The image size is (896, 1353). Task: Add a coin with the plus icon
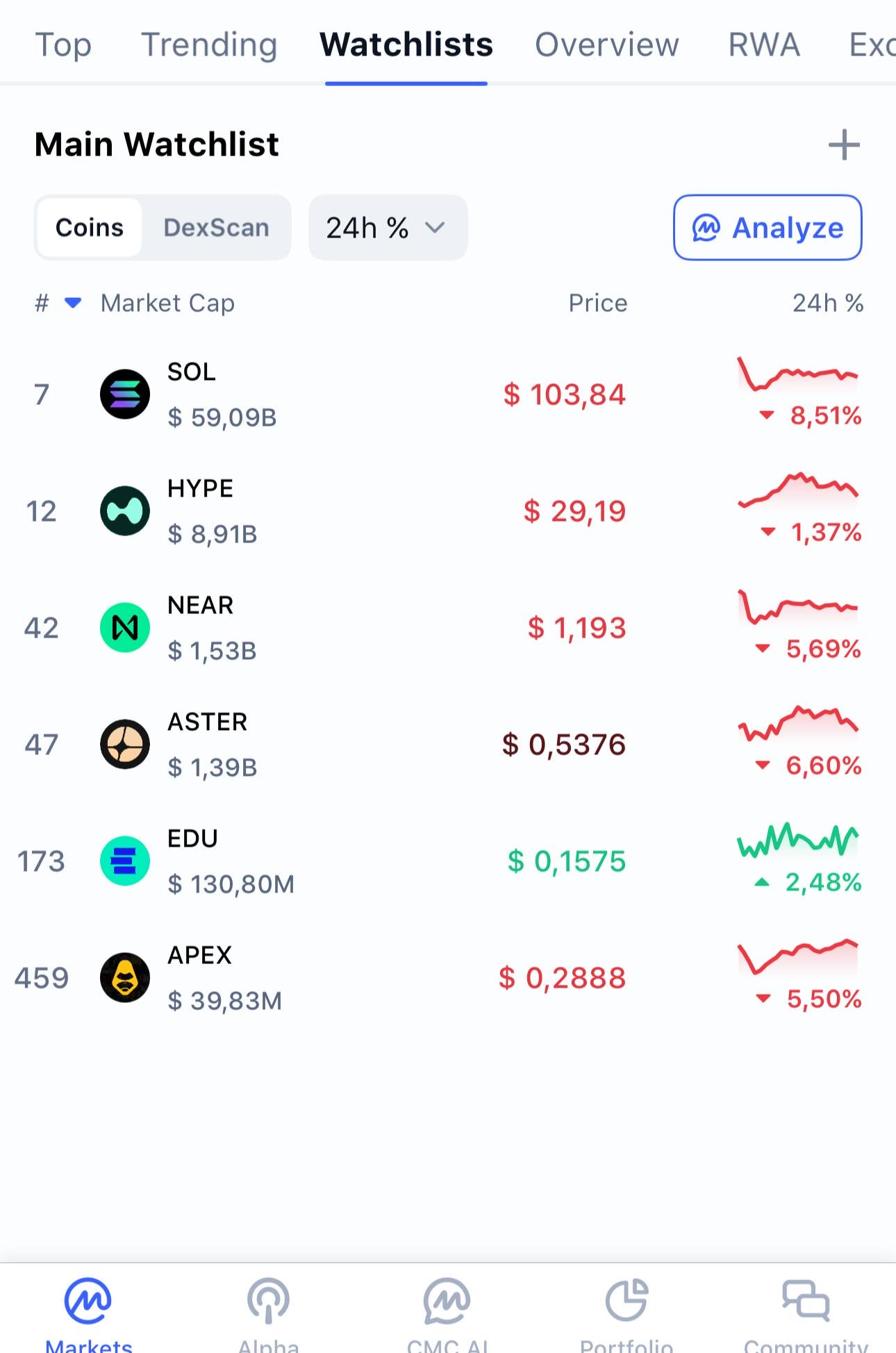844,144
